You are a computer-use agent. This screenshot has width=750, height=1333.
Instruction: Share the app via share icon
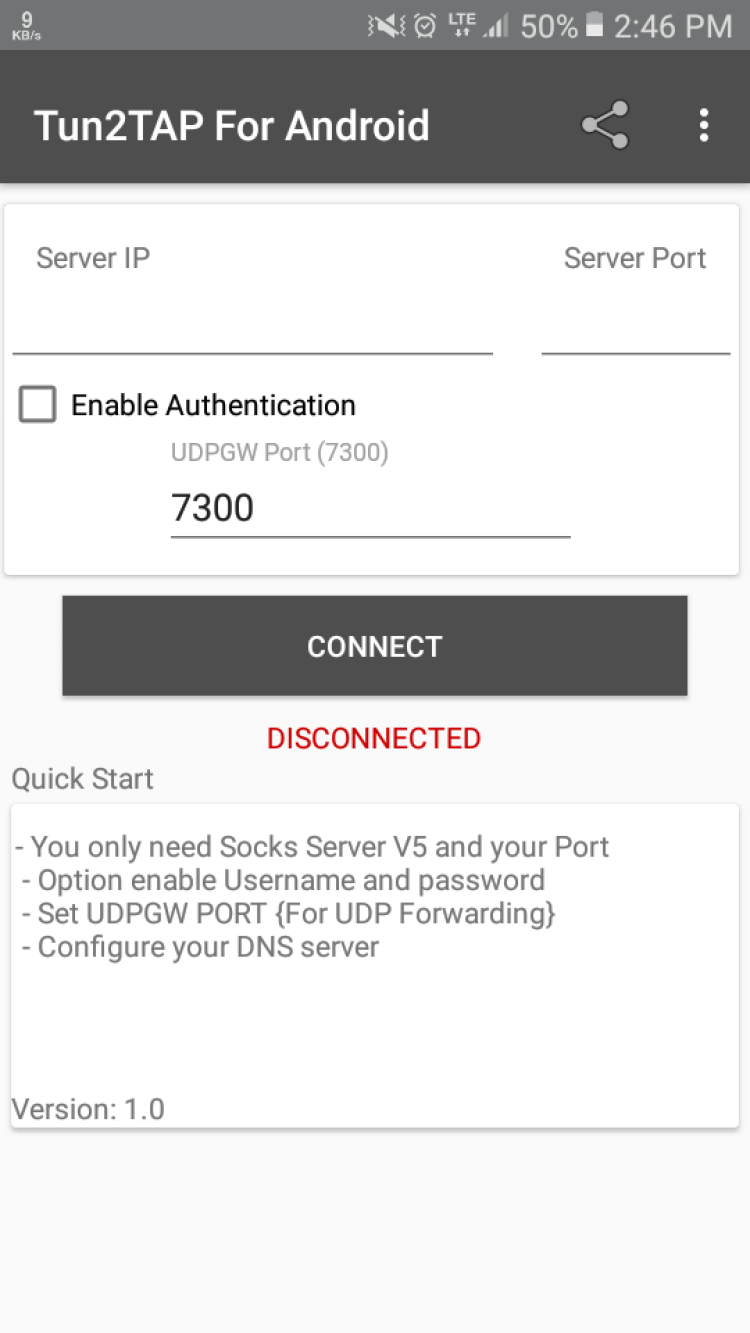pyautogui.click(x=605, y=126)
